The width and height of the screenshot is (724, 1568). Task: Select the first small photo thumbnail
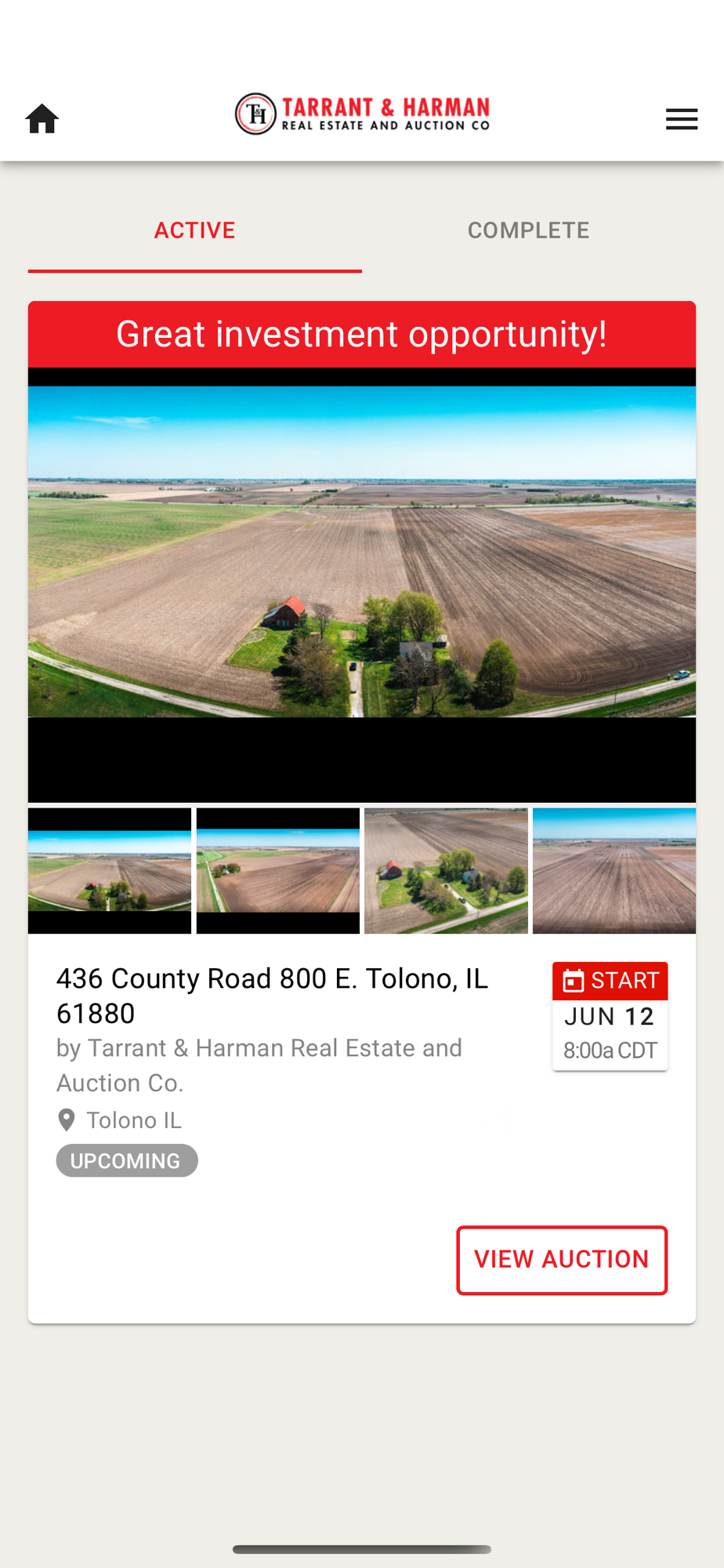110,870
